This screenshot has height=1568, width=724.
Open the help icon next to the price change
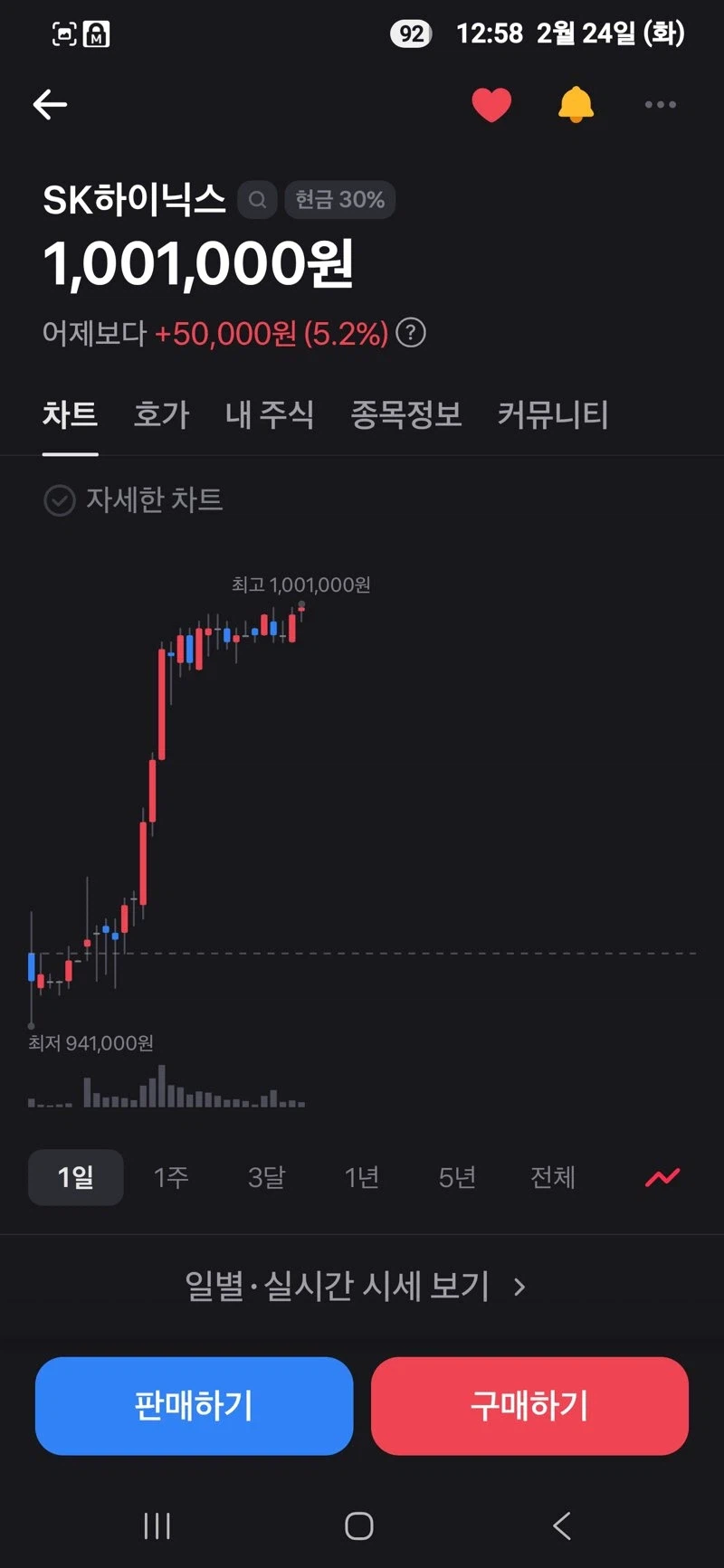tap(412, 334)
